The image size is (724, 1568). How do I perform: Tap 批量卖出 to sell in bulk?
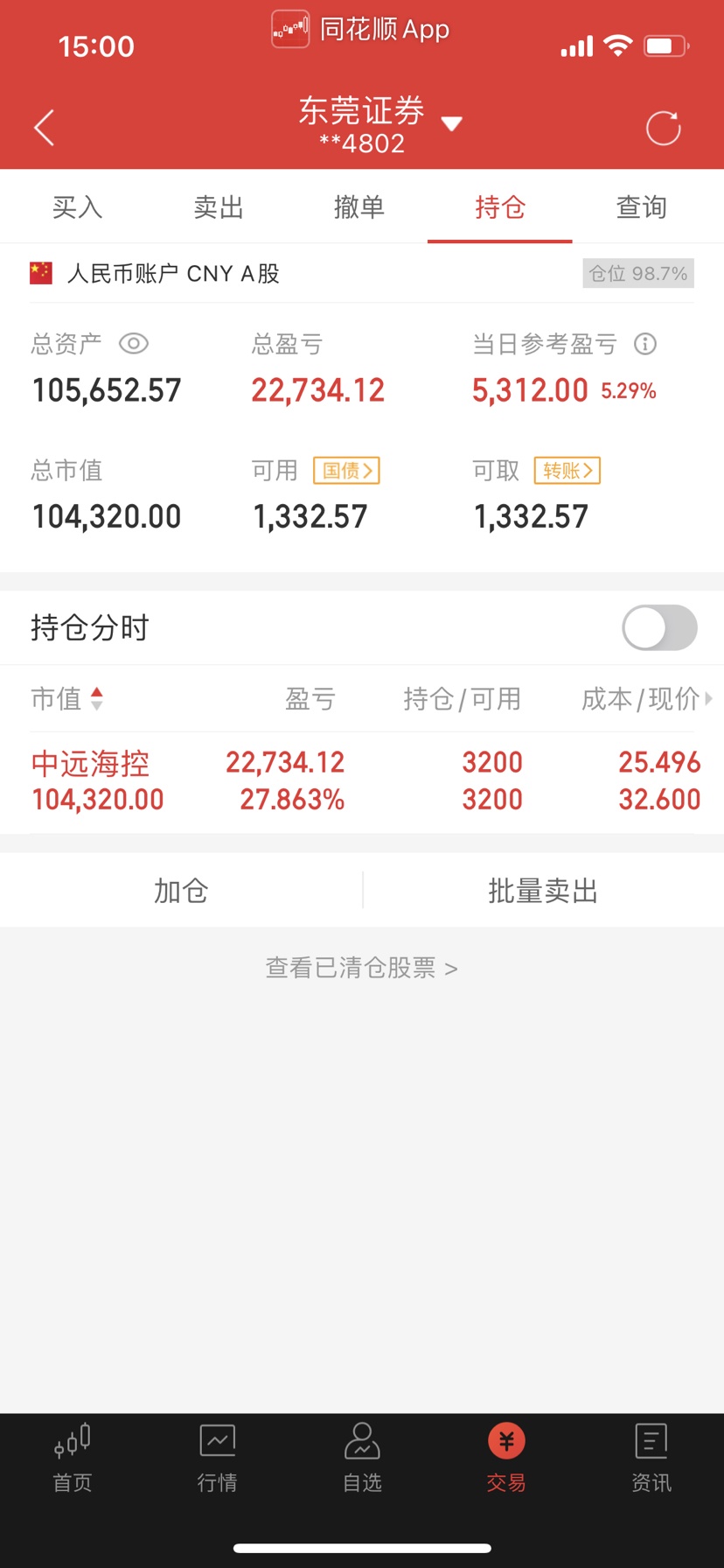(x=543, y=891)
